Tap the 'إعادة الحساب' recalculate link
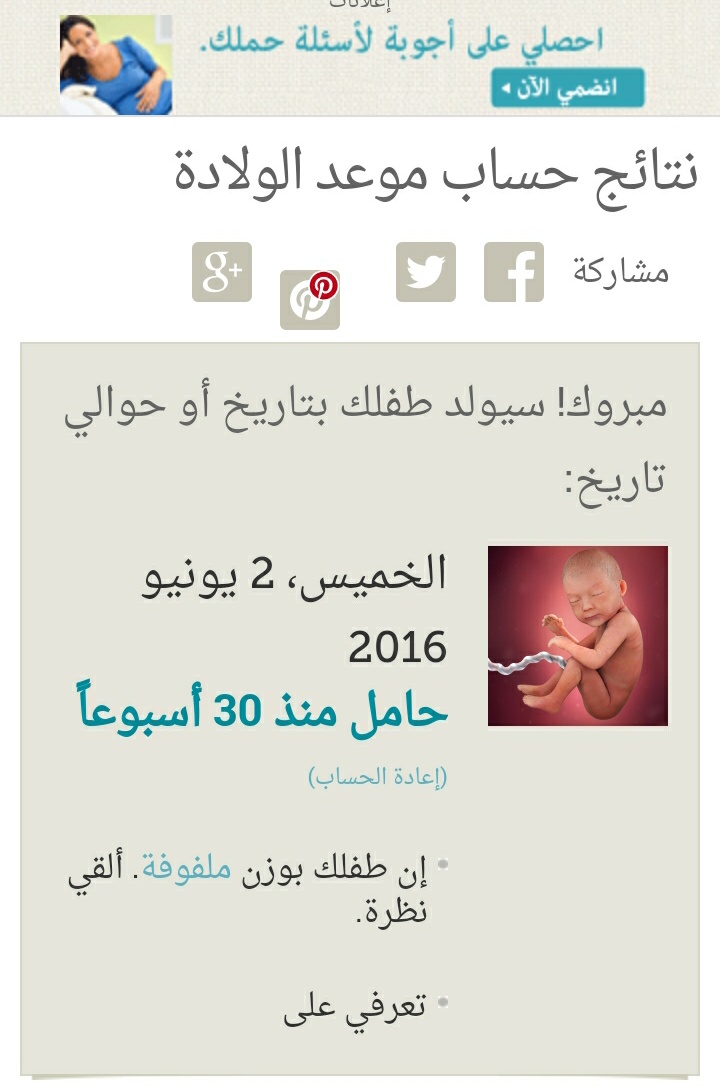This screenshot has width=720, height=1087. [377, 778]
